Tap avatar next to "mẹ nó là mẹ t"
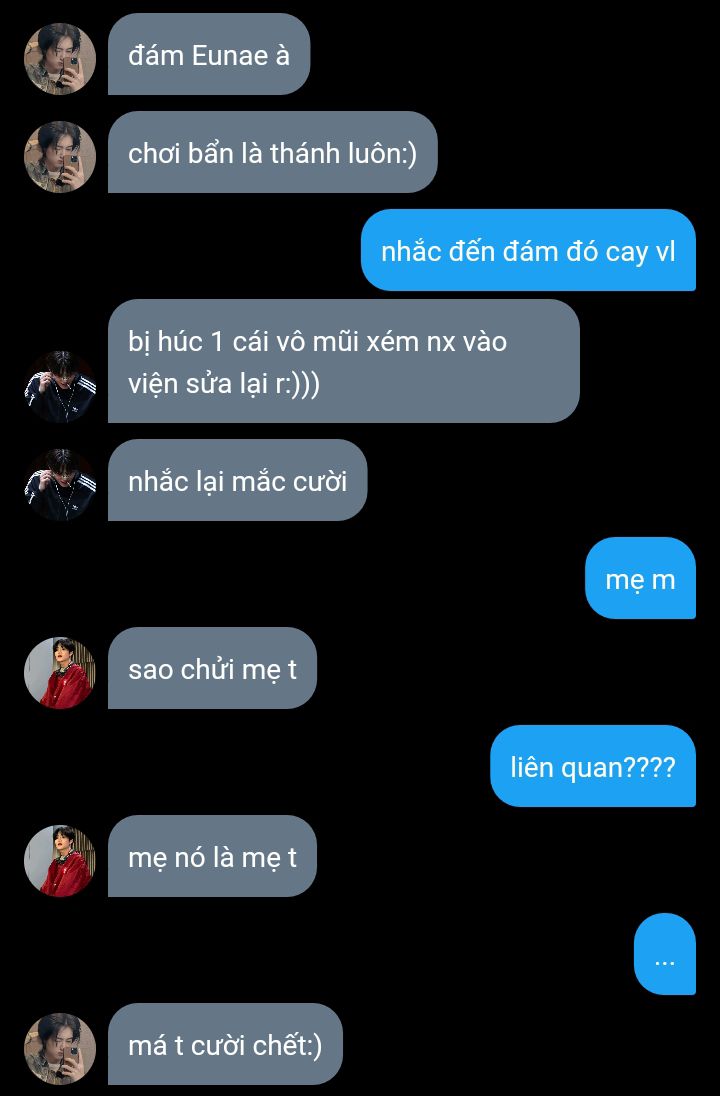The image size is (720, 1096). point(60,861)
